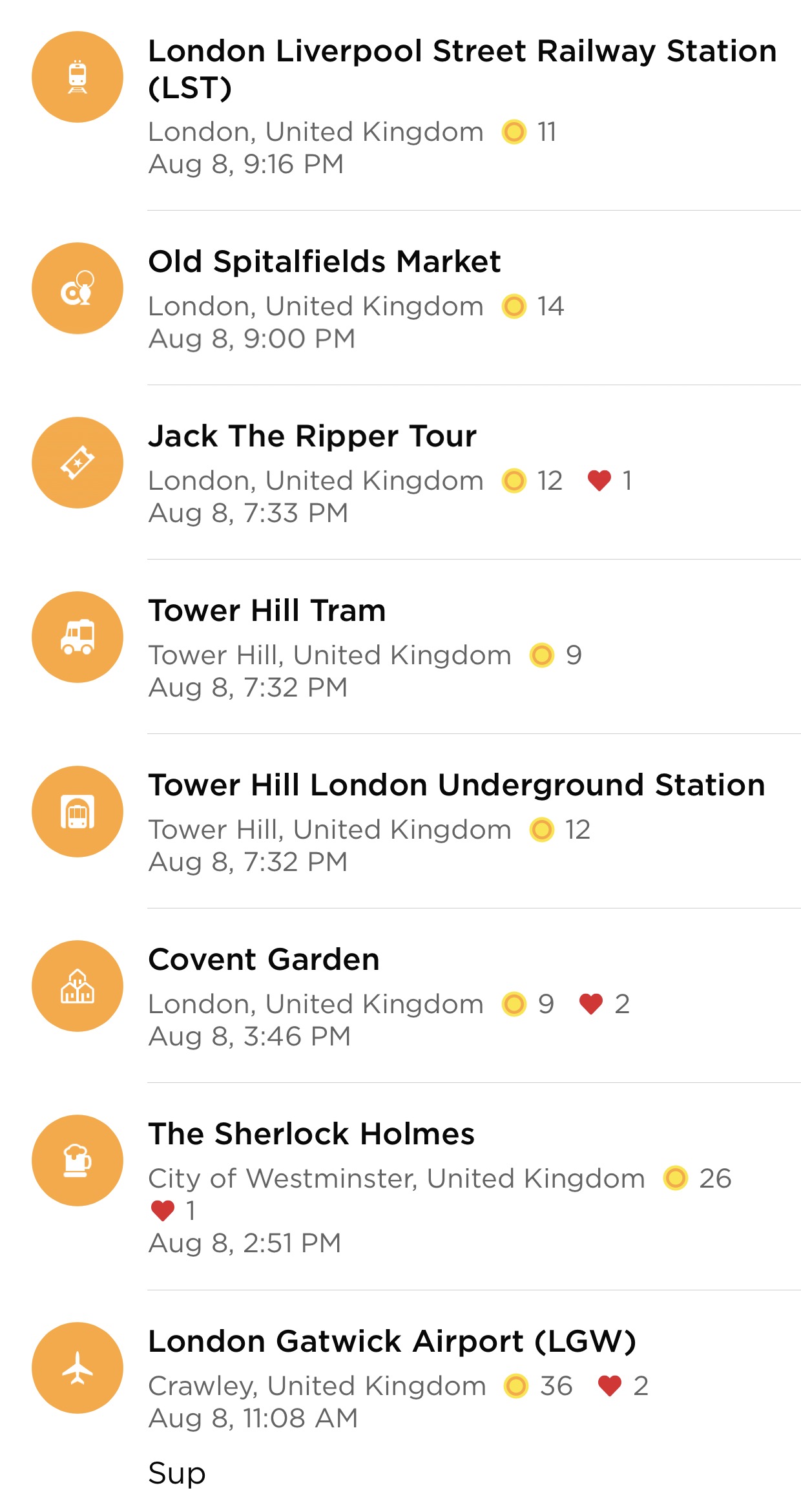Open London Gatwick Airport (LGW) check-in
This screenshot has width=801, height=1512.
[400, 1401]
